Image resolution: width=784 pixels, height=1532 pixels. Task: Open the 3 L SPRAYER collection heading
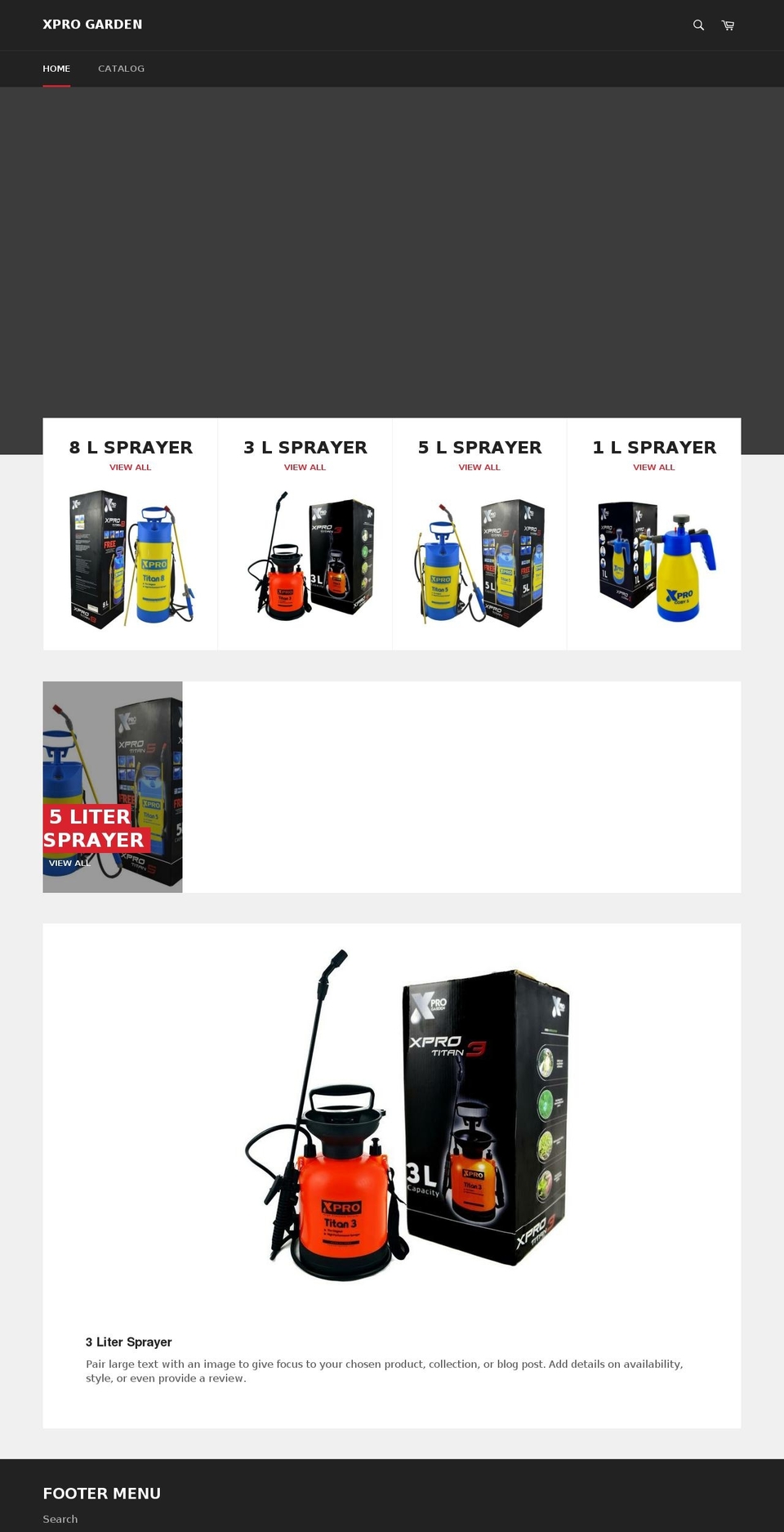tap(305, 447)
